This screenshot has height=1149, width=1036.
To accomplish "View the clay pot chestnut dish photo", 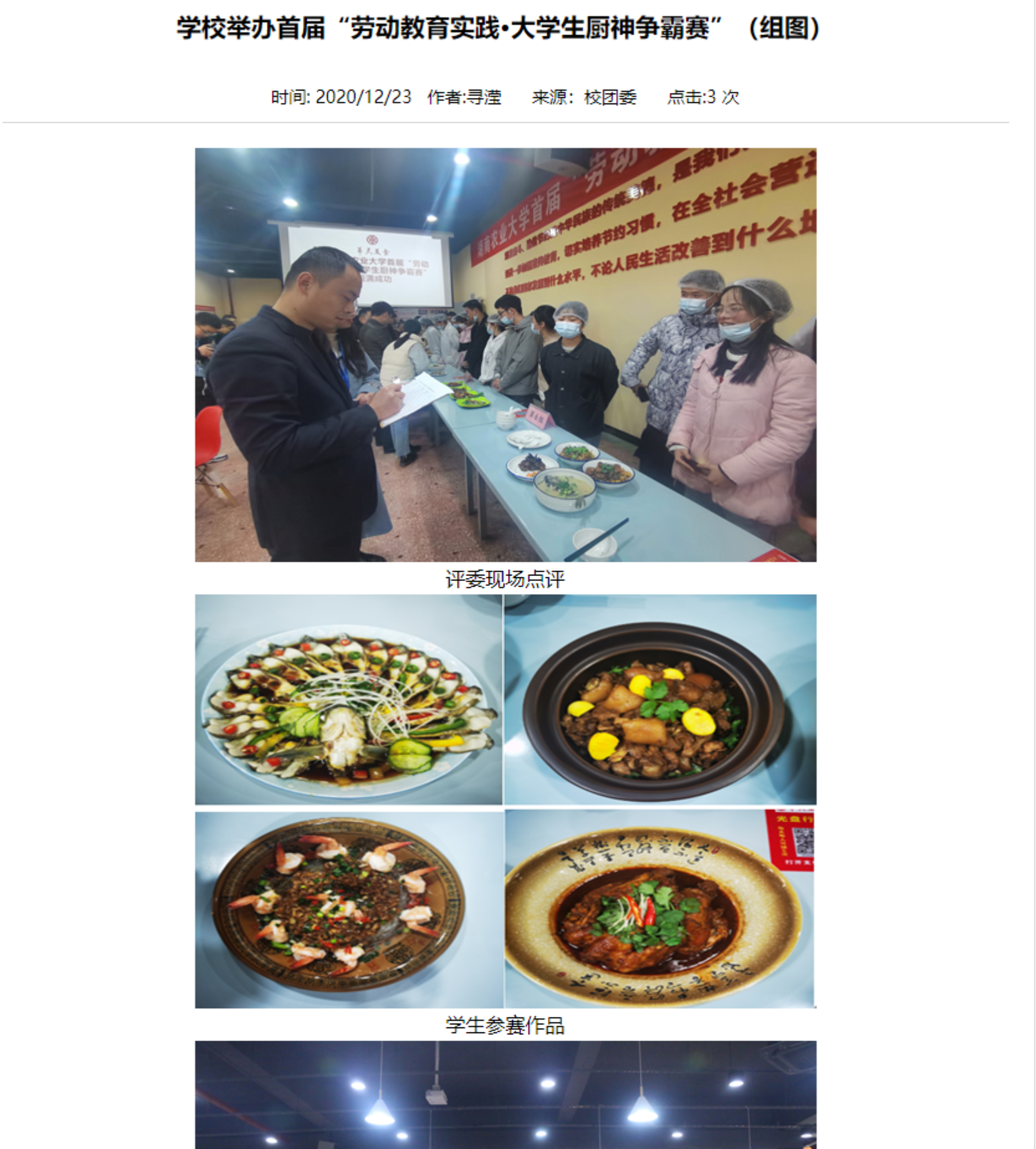I will (660, 699).
